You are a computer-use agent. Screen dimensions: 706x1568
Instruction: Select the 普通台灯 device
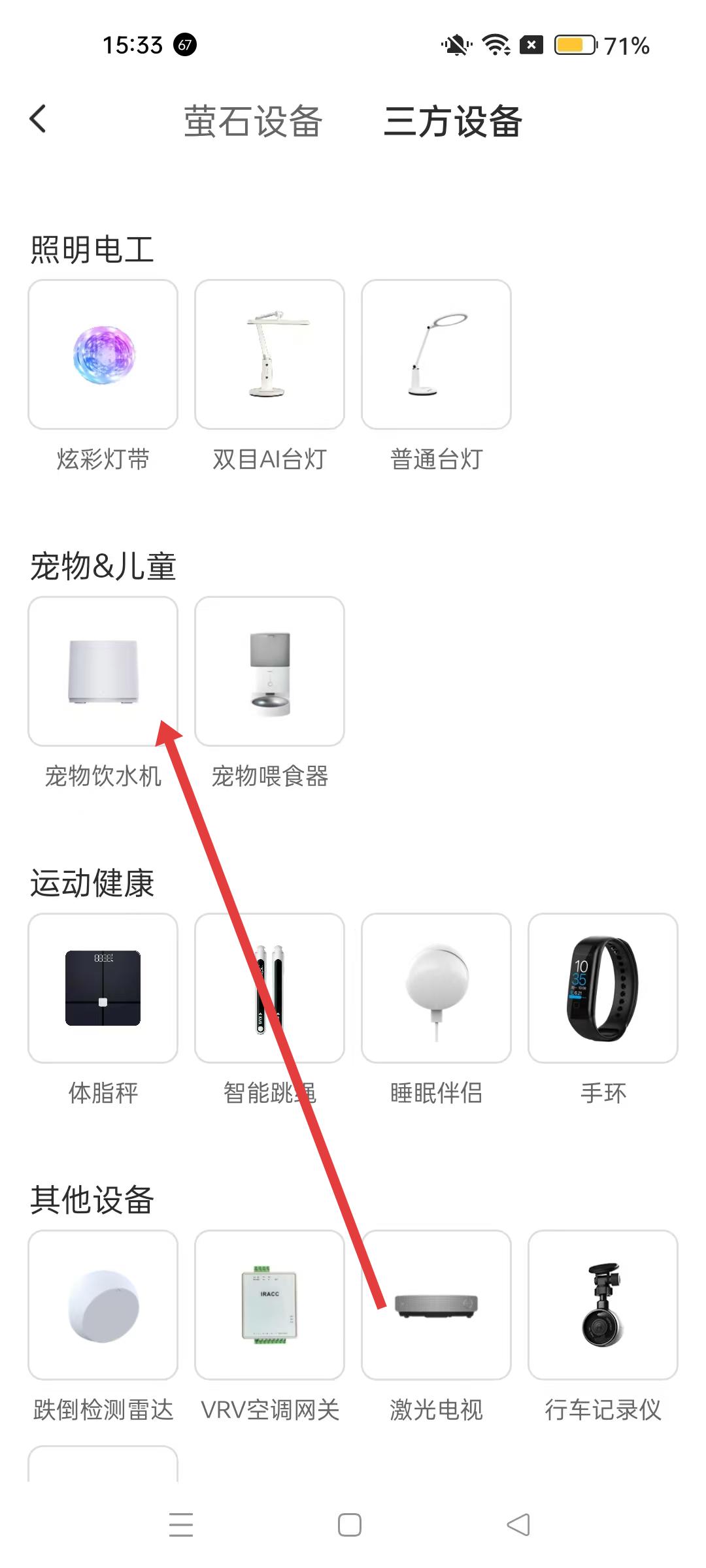(x=436, y=355)
